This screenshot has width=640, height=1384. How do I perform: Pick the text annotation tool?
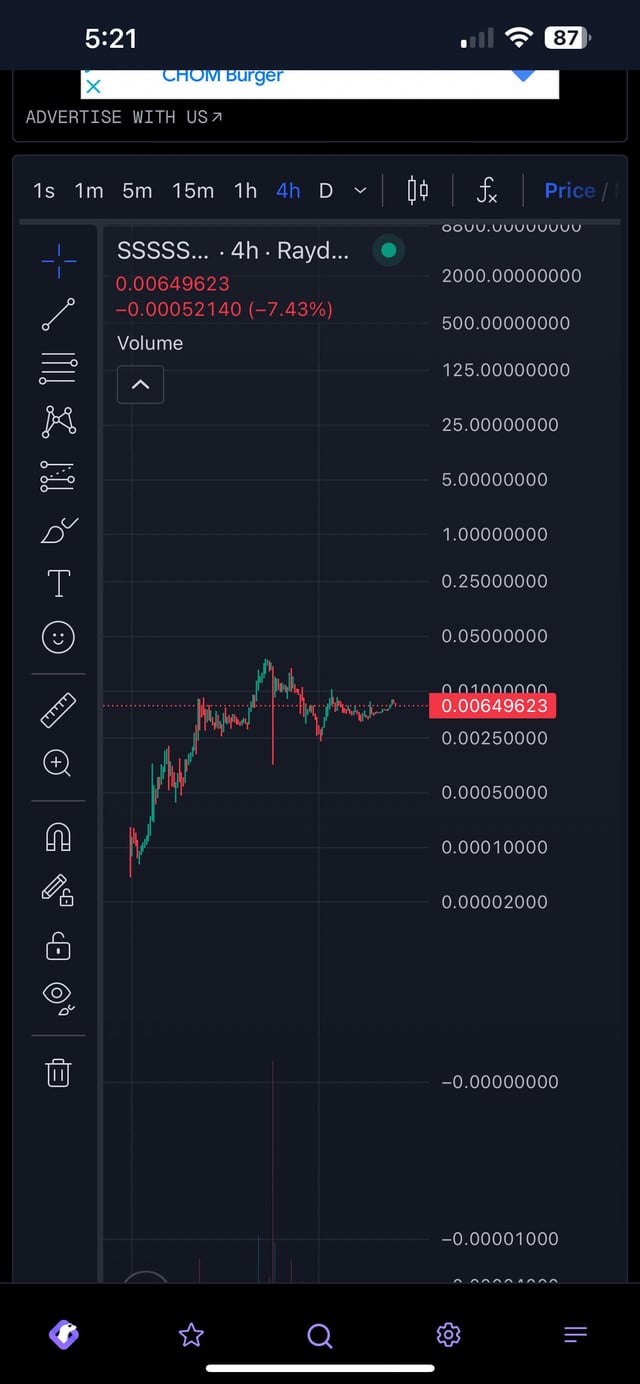58,583
